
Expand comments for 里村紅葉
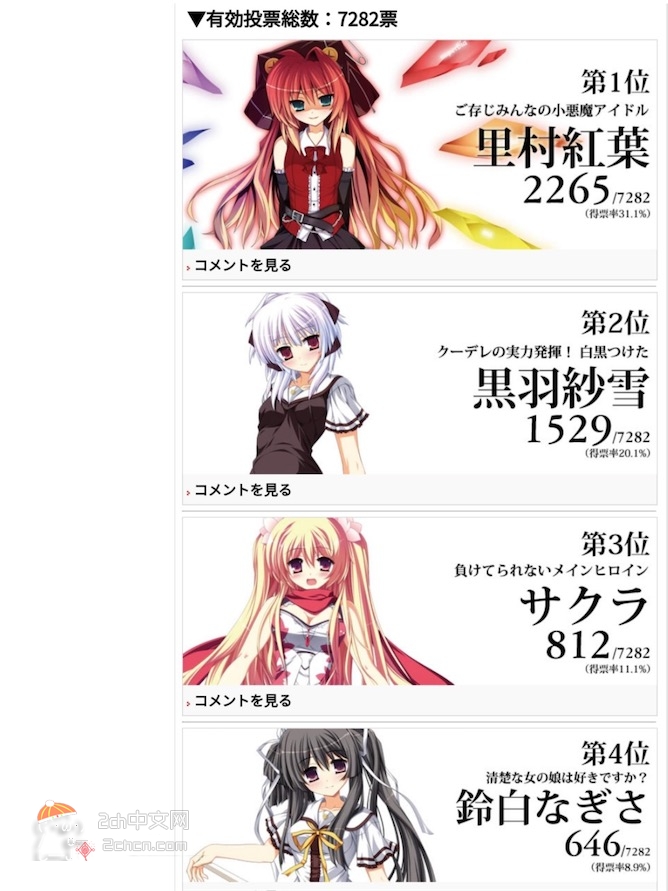(242, 266)
